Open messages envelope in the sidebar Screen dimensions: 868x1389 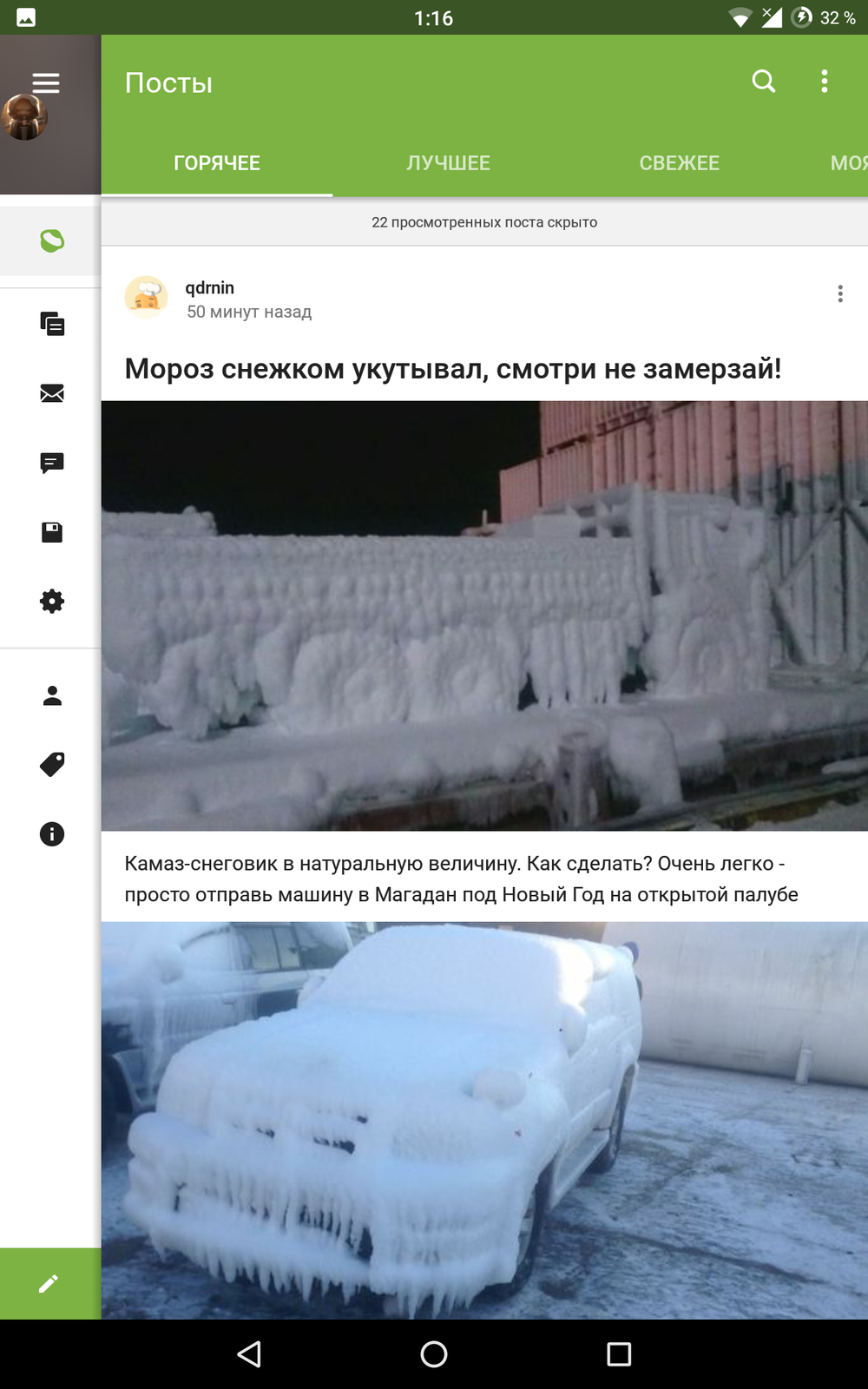[52, 393]
